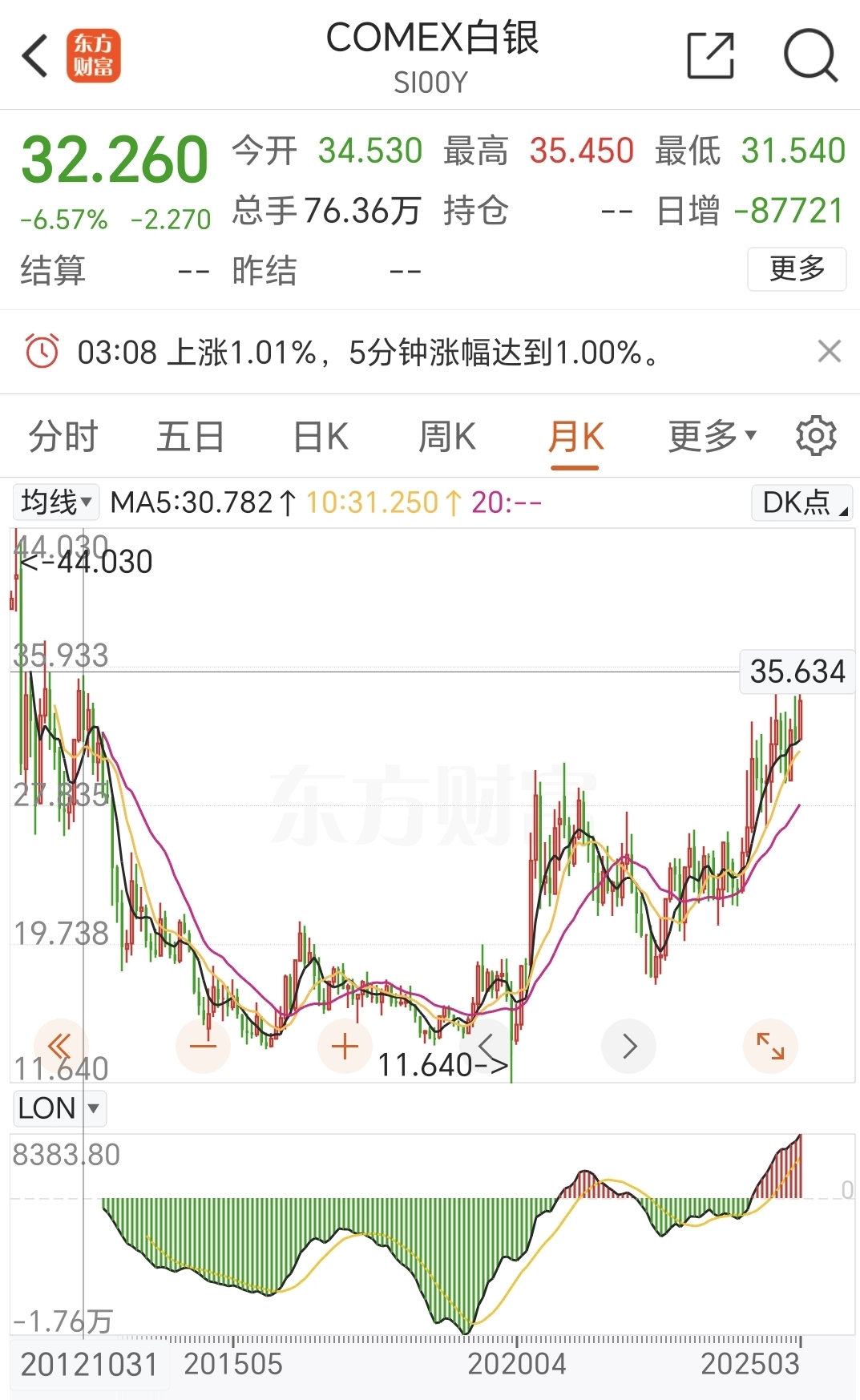Image resolution: width=860 pixels, height=1400 pixels.
Task: Switch to the 日K tab
Action: (x=319, y=435)
